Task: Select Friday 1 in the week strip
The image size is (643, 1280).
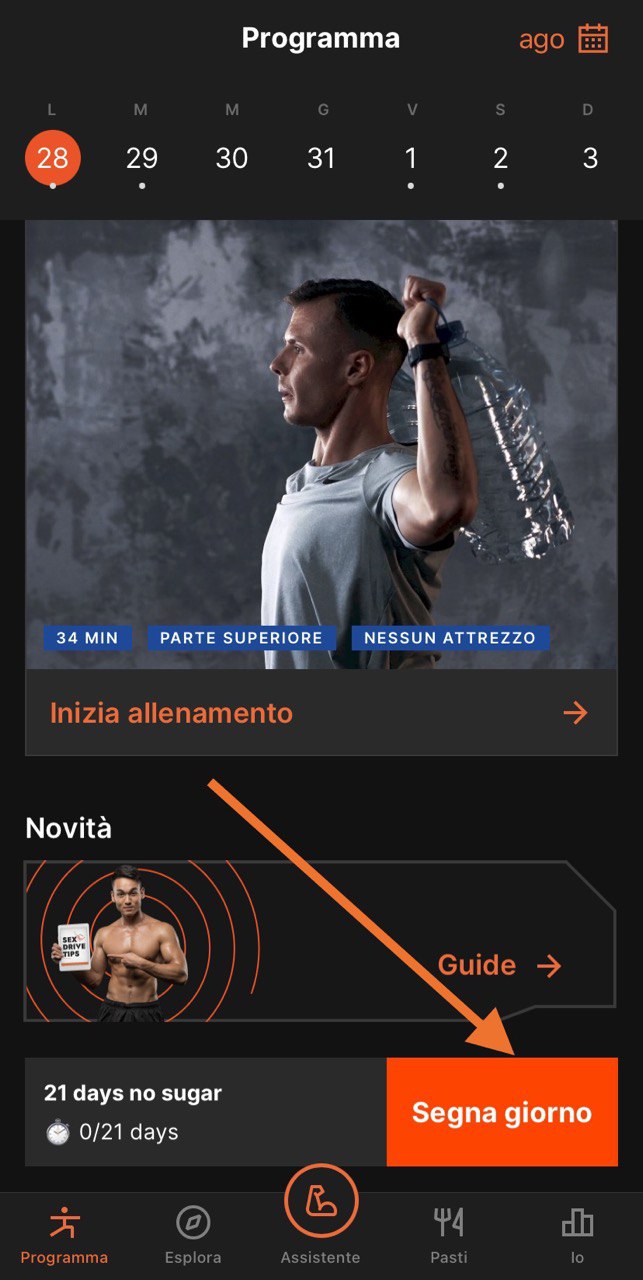Action: [x=411, y=158]
